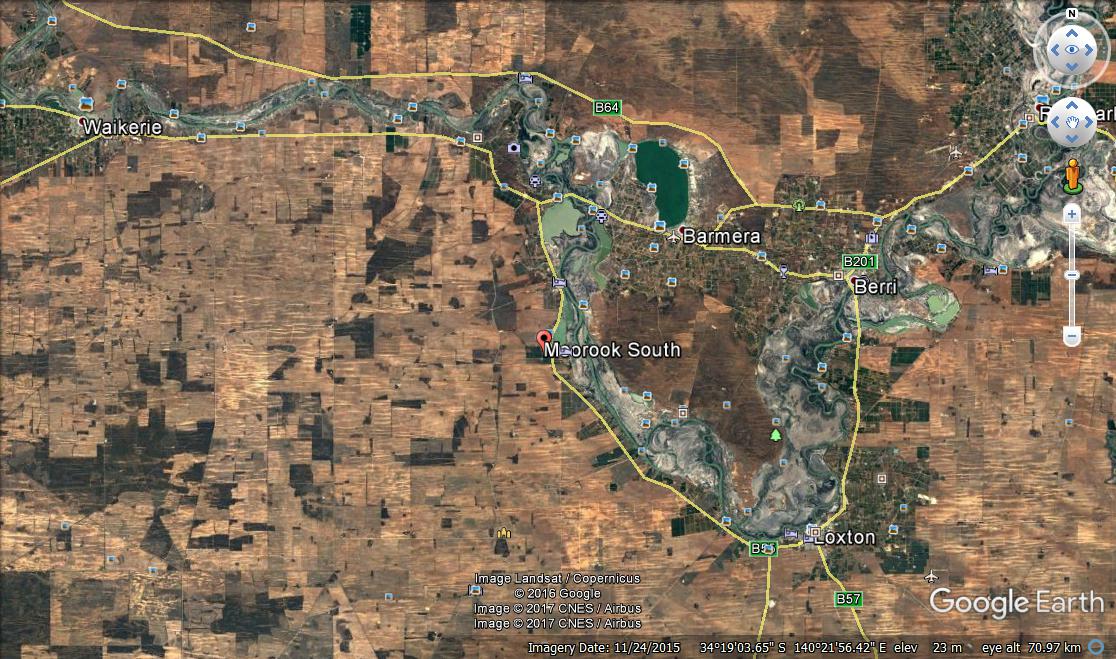
Task: Tap the look joystick up arrow
Action: click(x=1072, y=30)
